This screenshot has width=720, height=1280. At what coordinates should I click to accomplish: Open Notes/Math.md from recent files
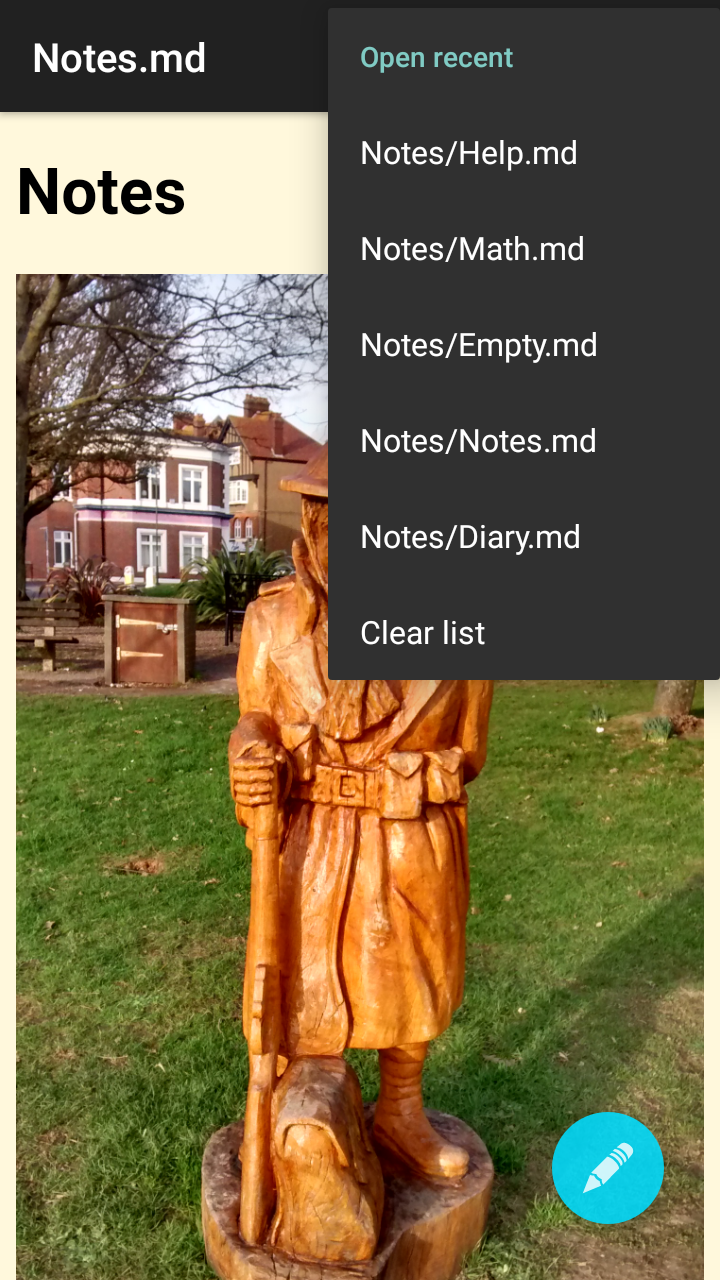click(x=472, y=249)
